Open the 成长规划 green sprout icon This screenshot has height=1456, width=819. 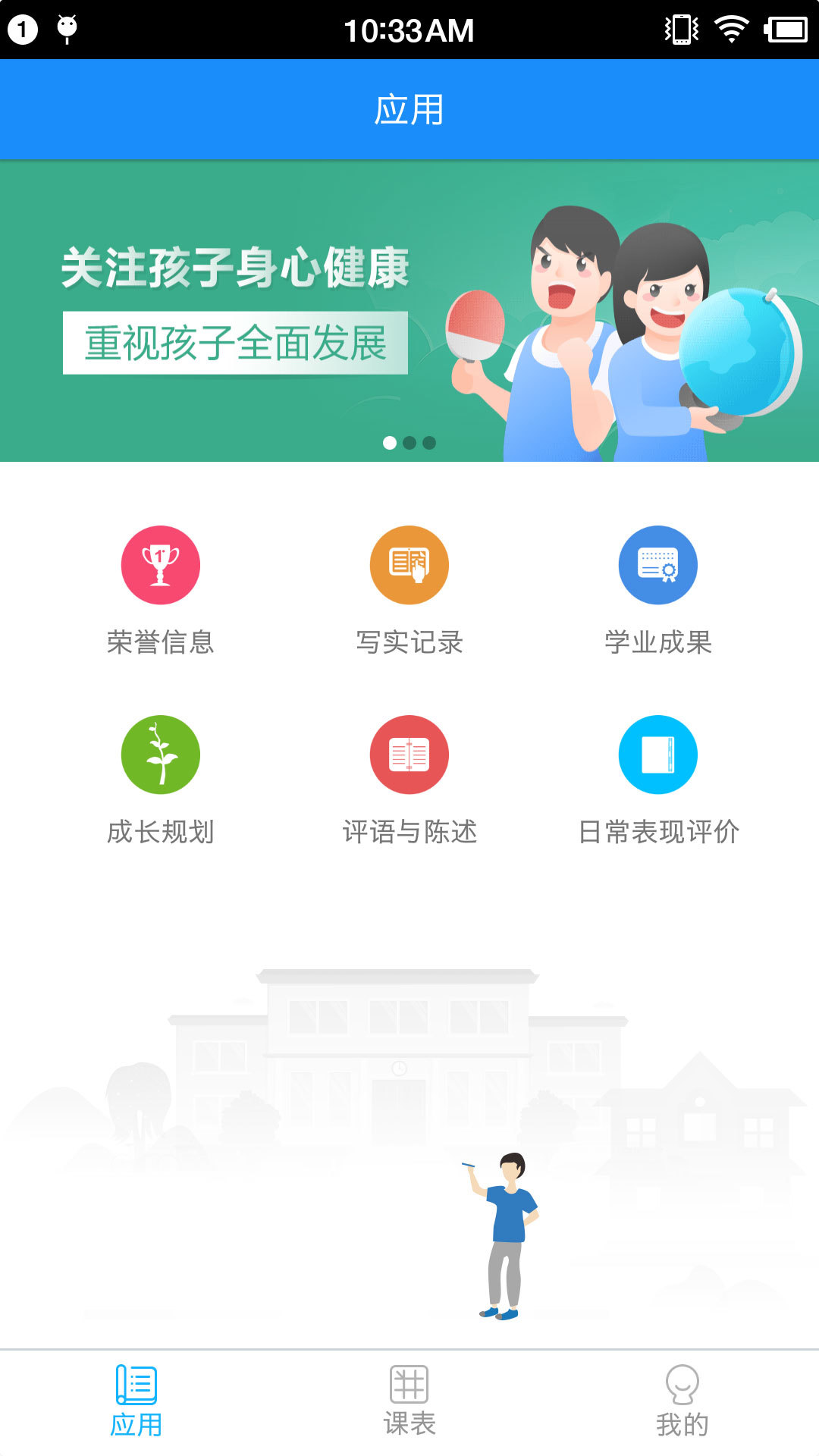point(160,755)
